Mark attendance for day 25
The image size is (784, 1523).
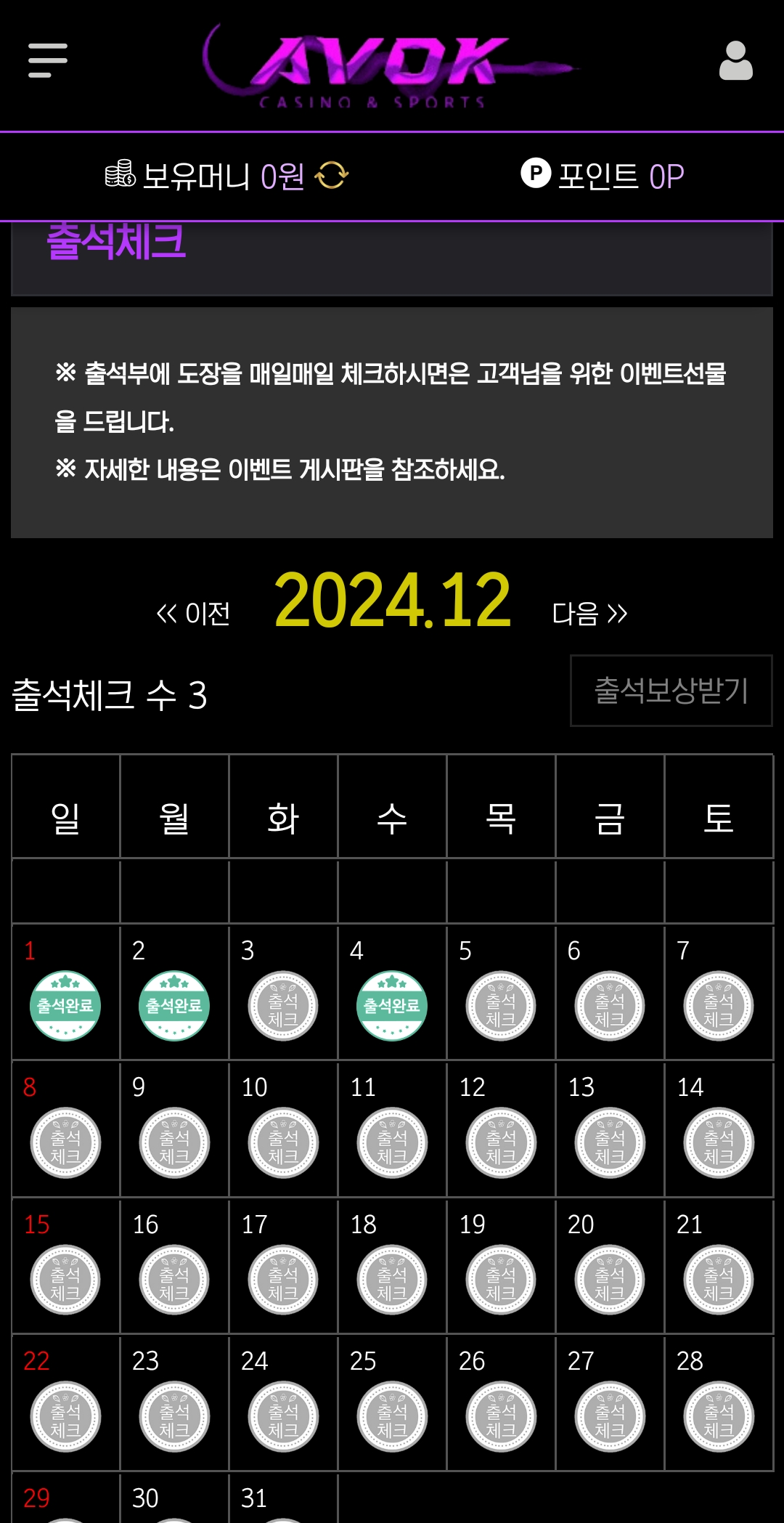point(392,1416)
